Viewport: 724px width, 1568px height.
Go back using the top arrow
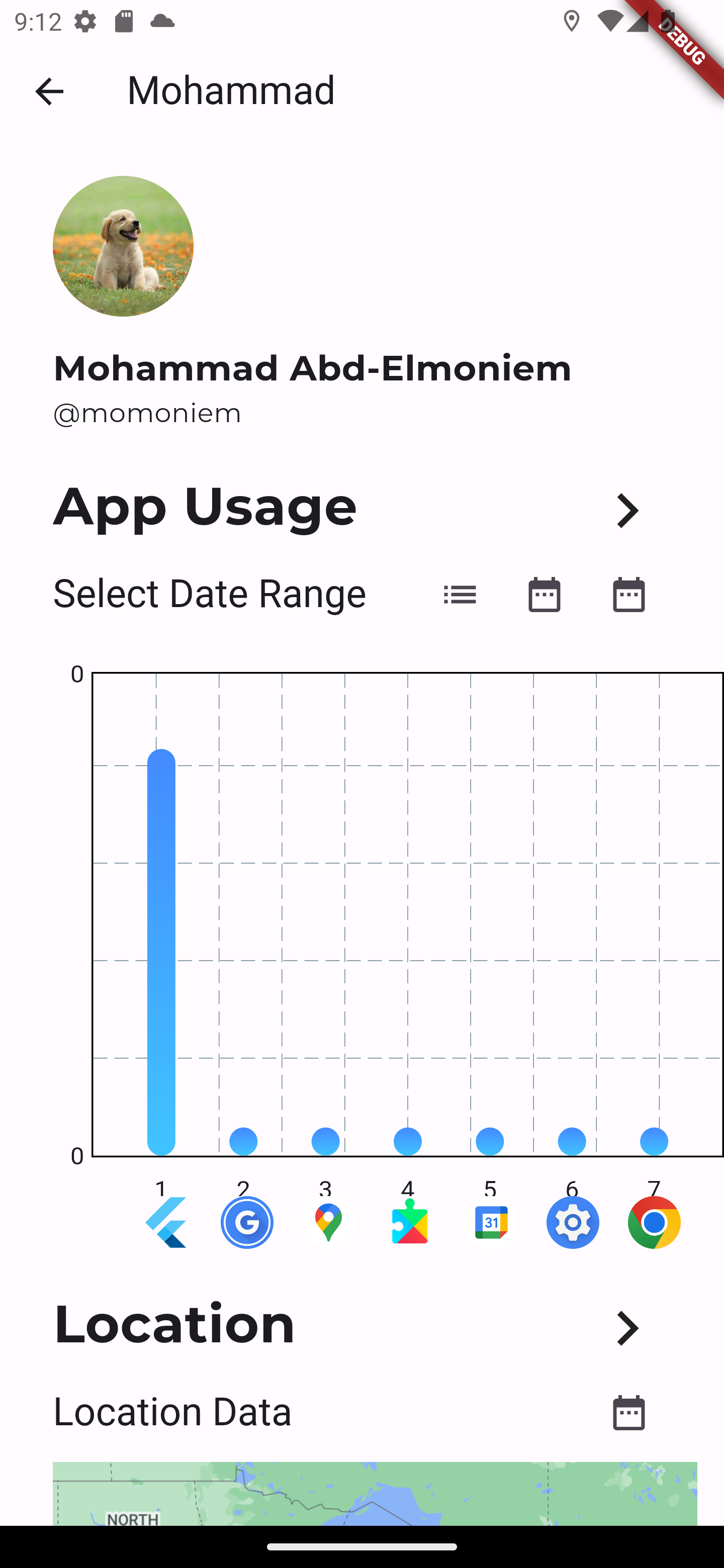click(x=49, y=91)
